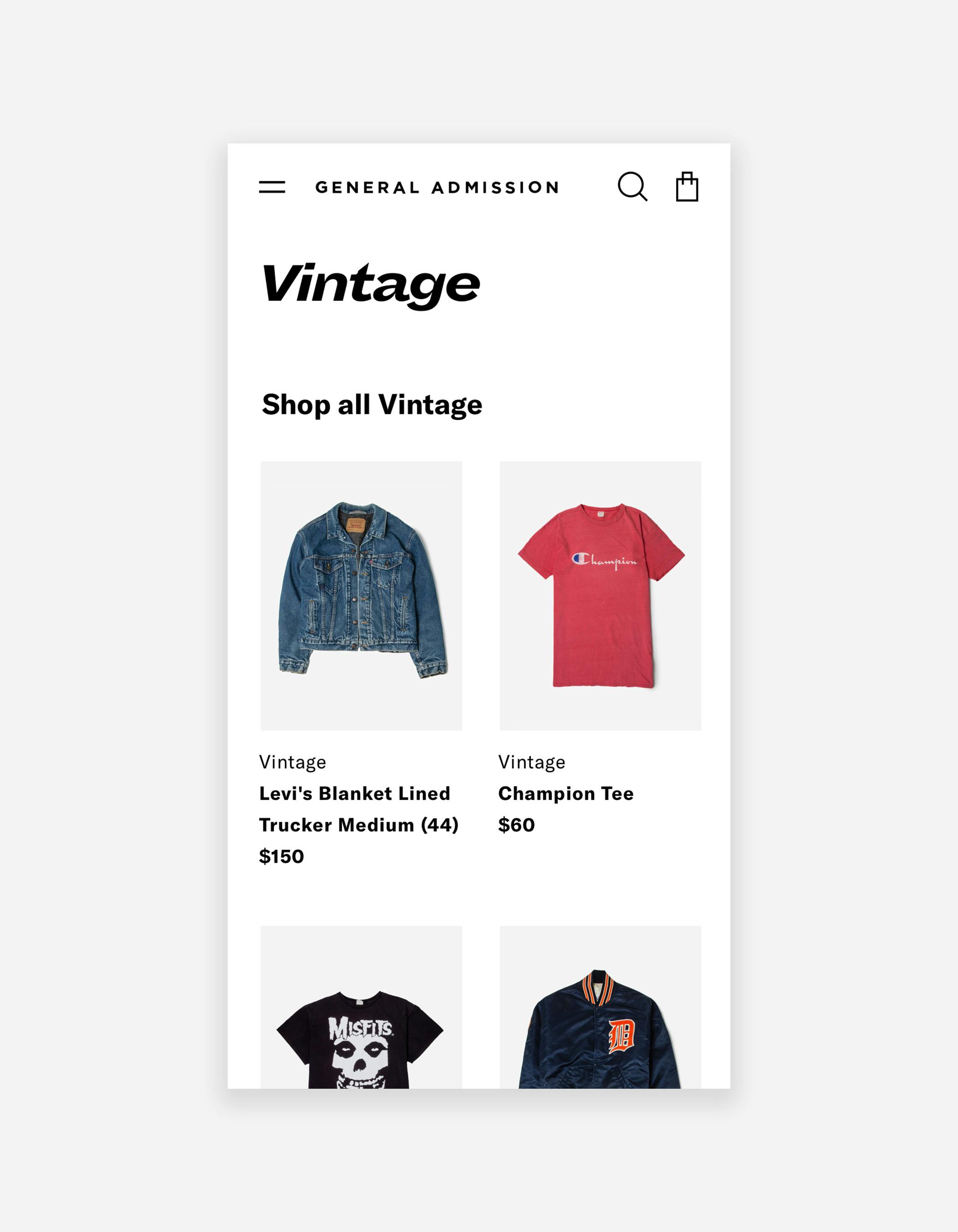958x1232 pixels.
Task: Open the hamburger menu
Action: pyautogui.click(x=272, y=187)
